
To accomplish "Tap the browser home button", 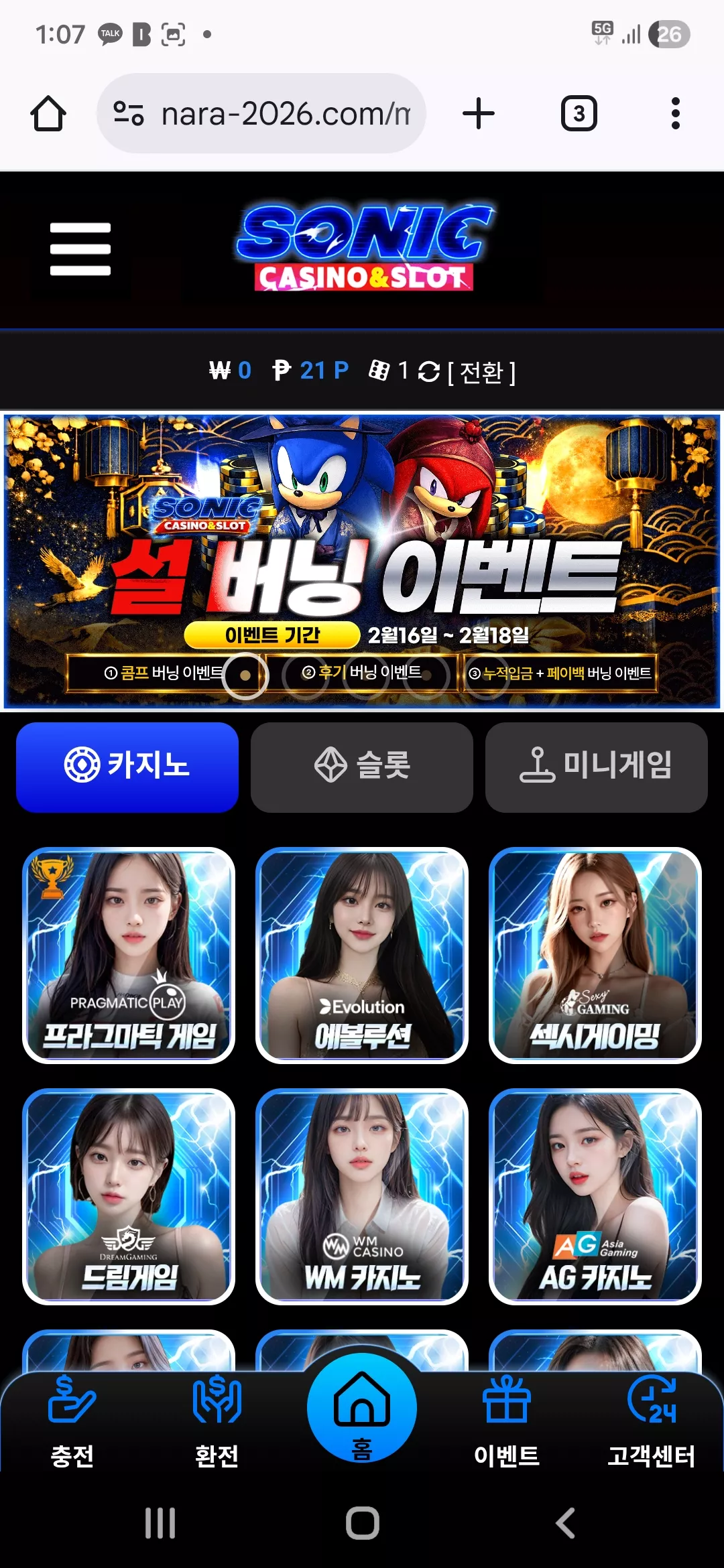I will (x=48, y=113).
